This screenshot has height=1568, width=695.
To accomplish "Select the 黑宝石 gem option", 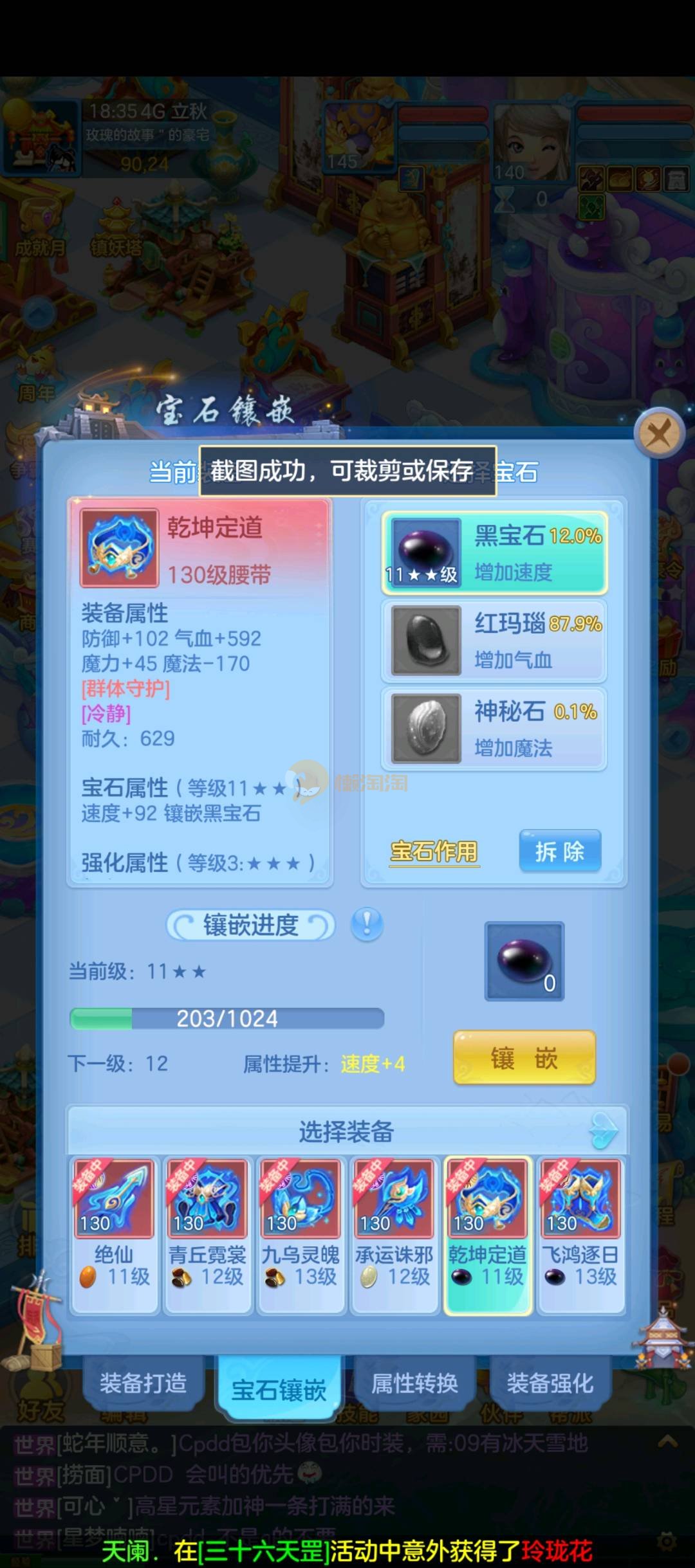I will pos(494,552).
